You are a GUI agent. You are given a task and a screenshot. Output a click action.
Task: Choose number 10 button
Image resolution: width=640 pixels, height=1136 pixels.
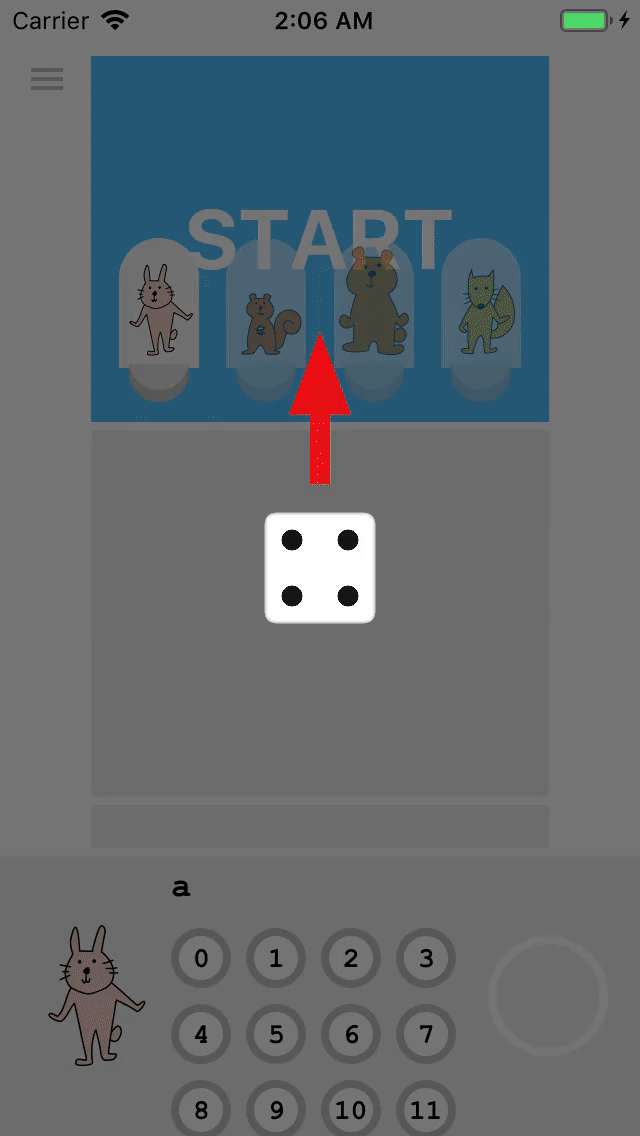(351, 1109)
